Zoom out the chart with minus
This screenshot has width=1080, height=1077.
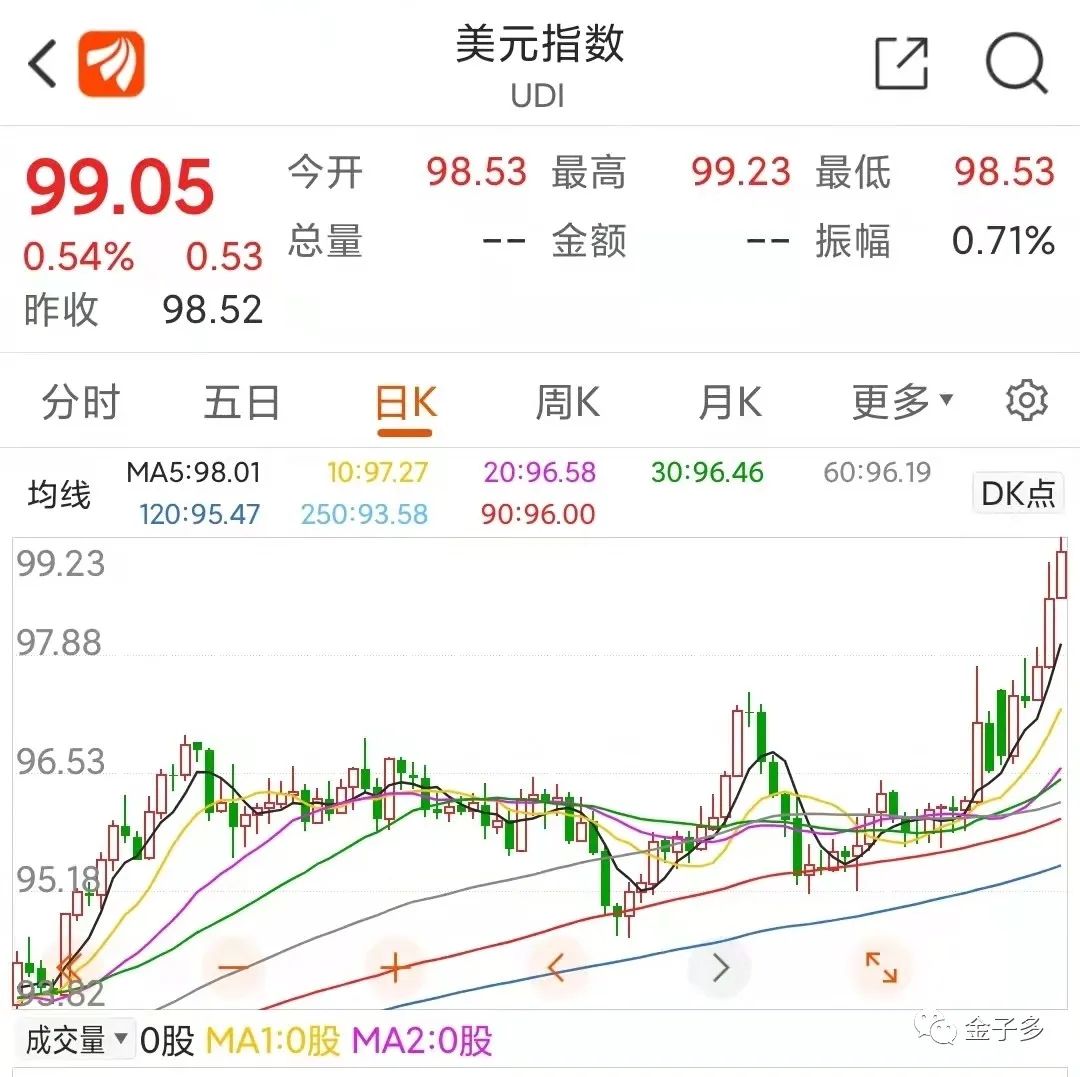click(x=232, y=968)
